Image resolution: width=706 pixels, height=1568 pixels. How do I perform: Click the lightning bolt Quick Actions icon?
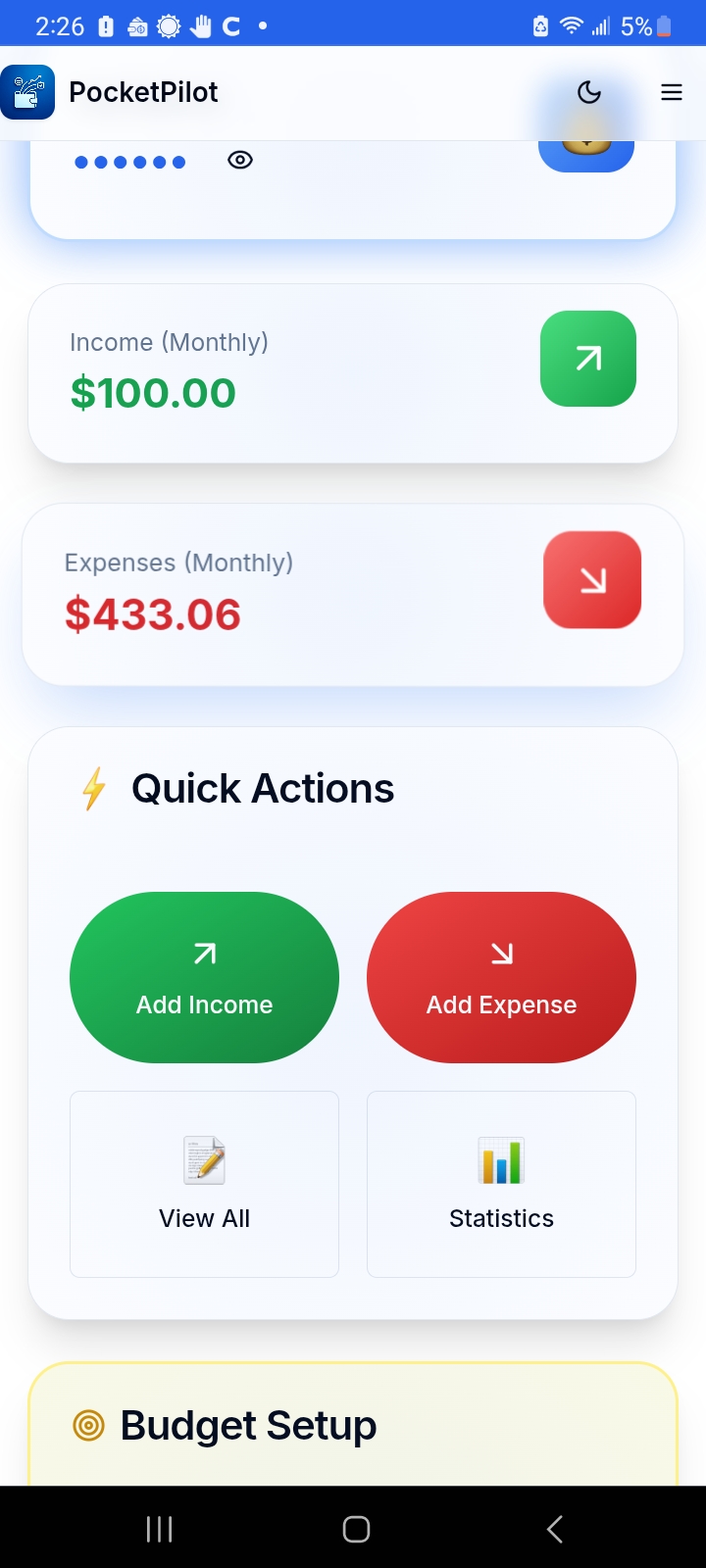pyautogui.click(x=92, y=788)
